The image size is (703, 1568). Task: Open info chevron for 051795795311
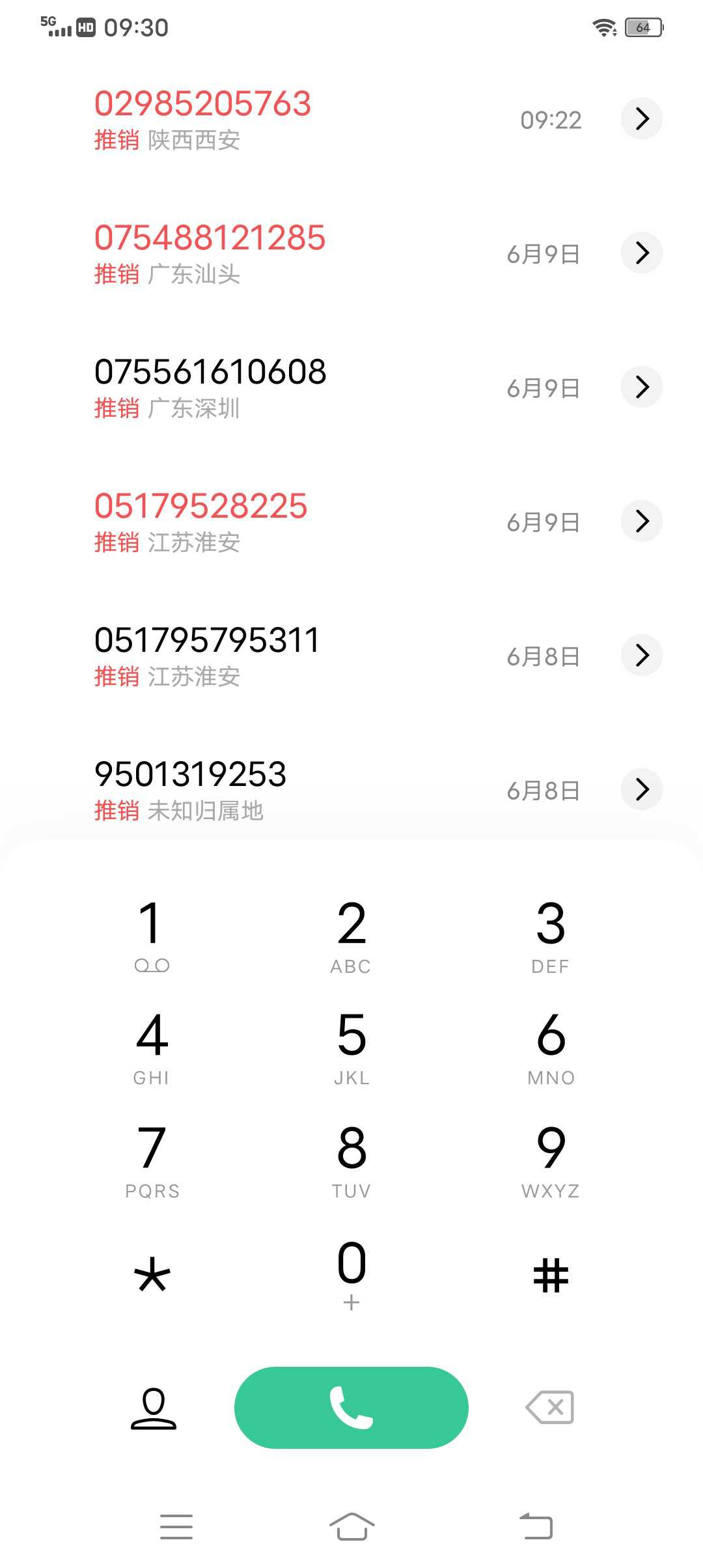642,656
